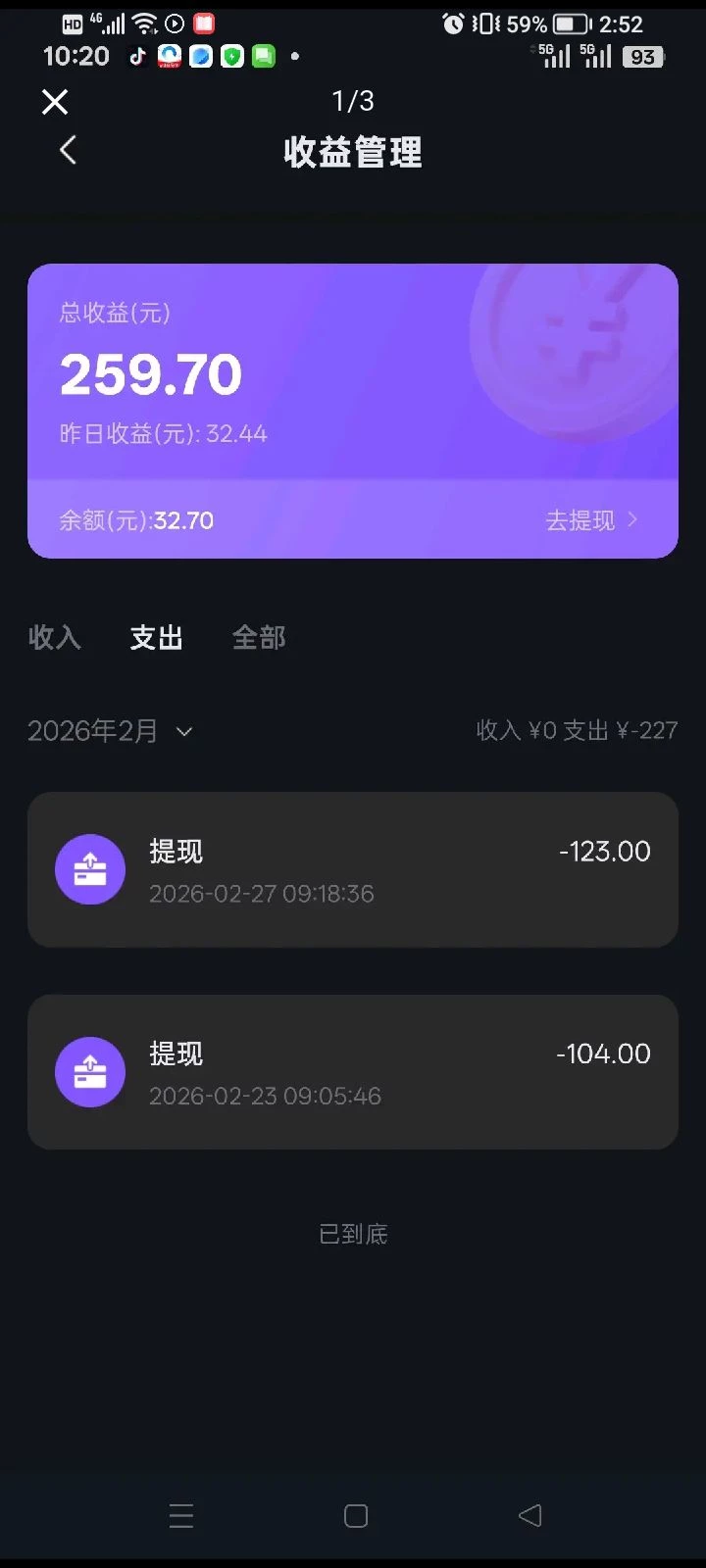The width and height of the screenshot is (706, 1568).
Task: Tap the home button in the navigation bar
Action: pyautogui.click(x=354, y=1515)
